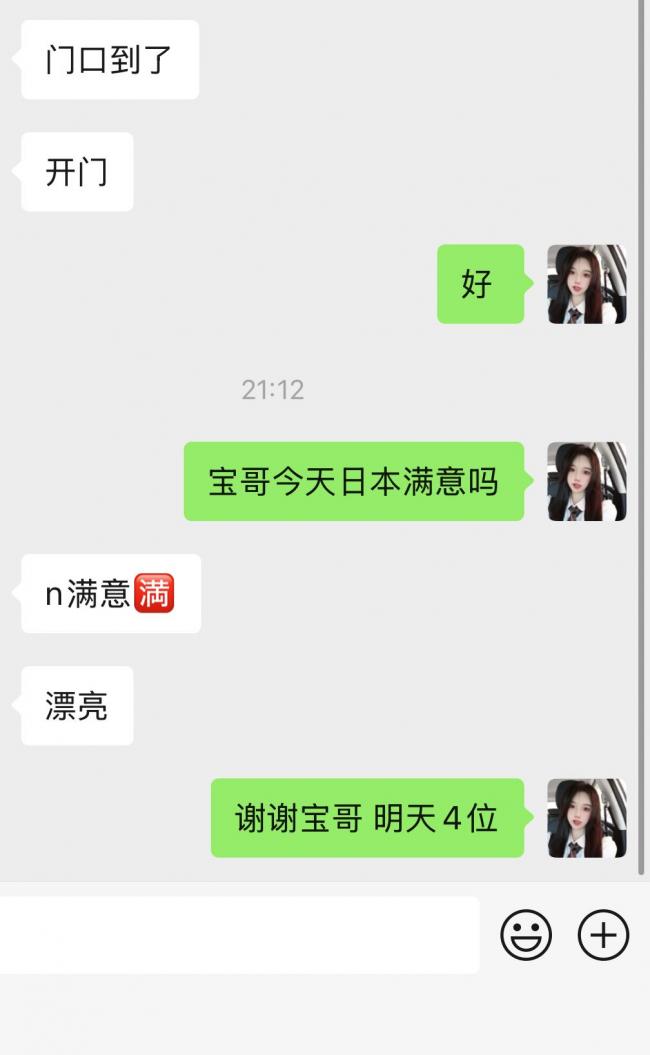This screenshot has width=650, height=1055.
Task: Focus the message input field
Action: [x=238, y=935]
